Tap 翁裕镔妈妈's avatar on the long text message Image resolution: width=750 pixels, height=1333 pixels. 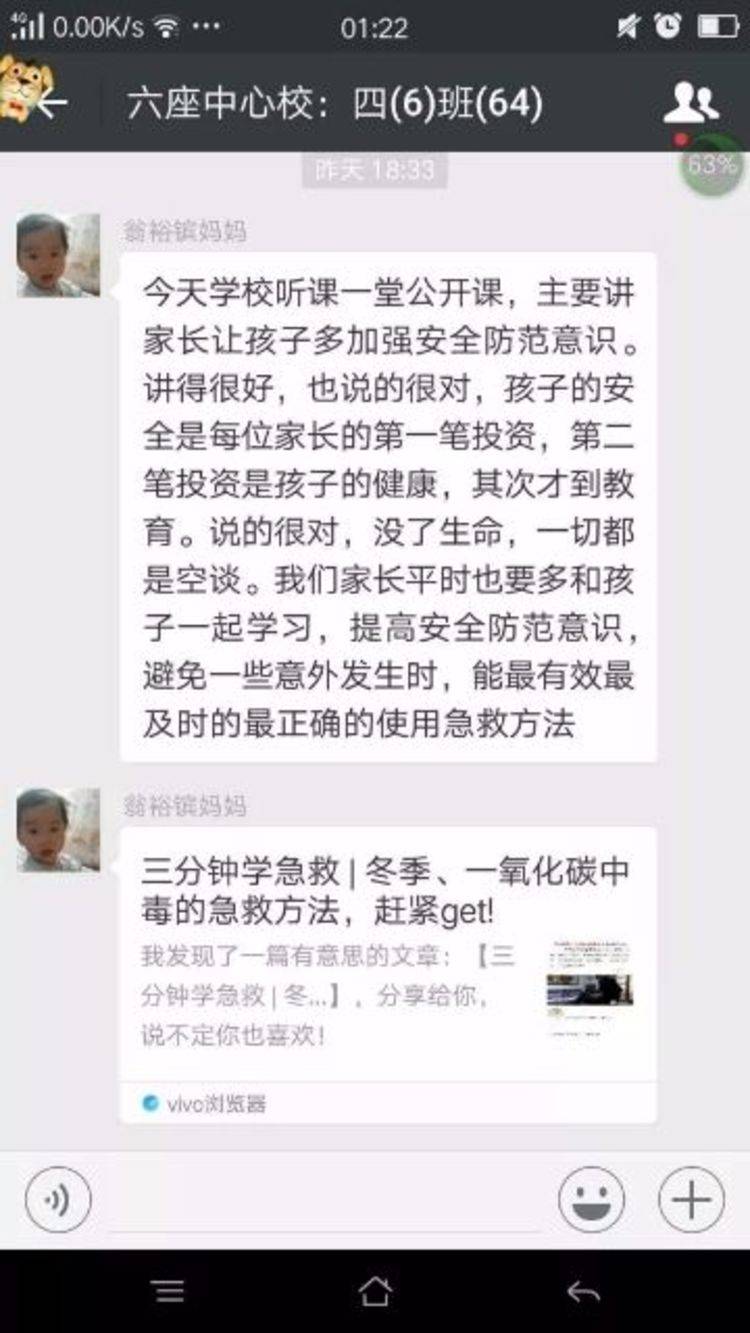[58, 255]
